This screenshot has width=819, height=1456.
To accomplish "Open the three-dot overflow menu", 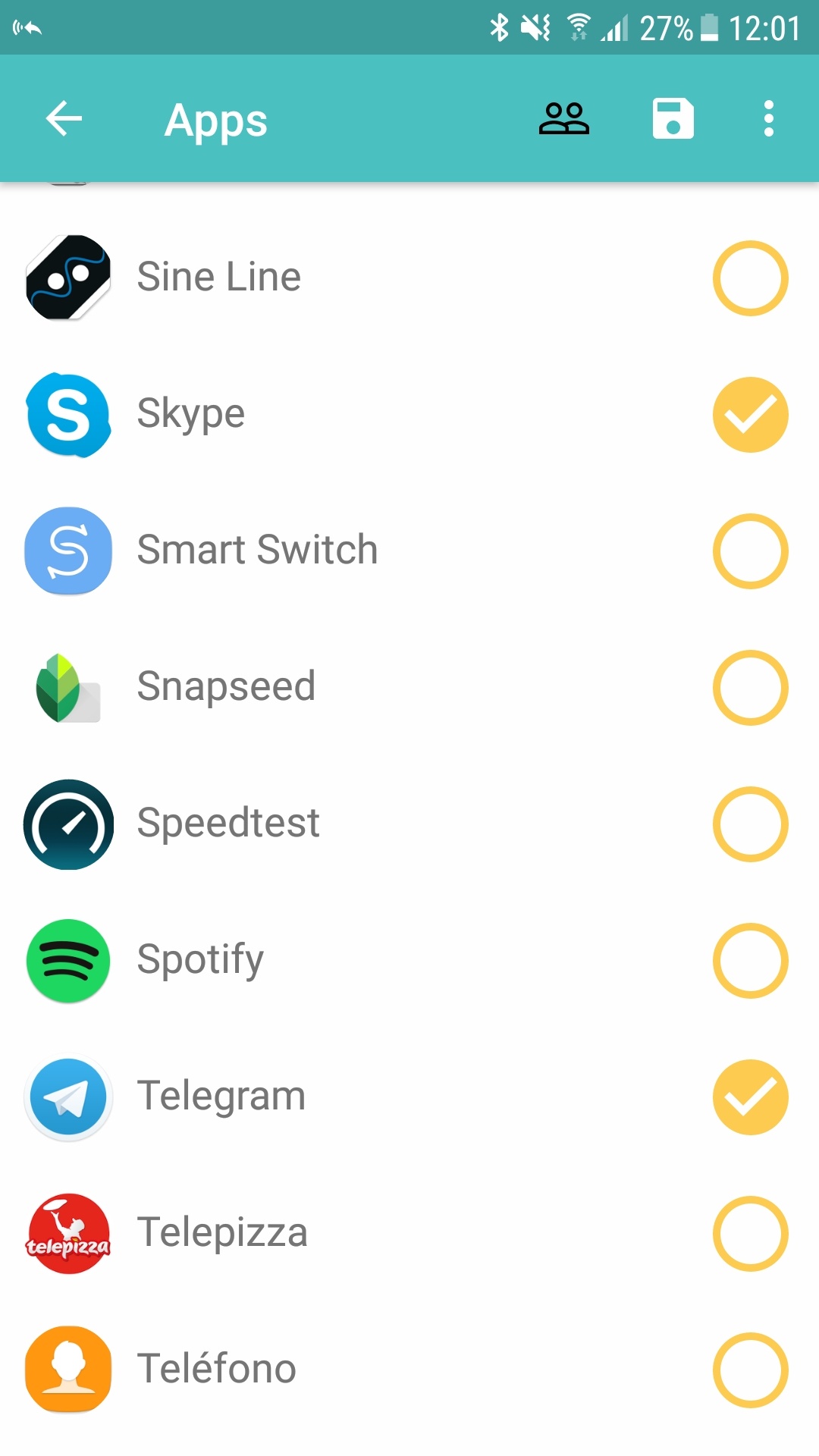I will tap(769, 118).
